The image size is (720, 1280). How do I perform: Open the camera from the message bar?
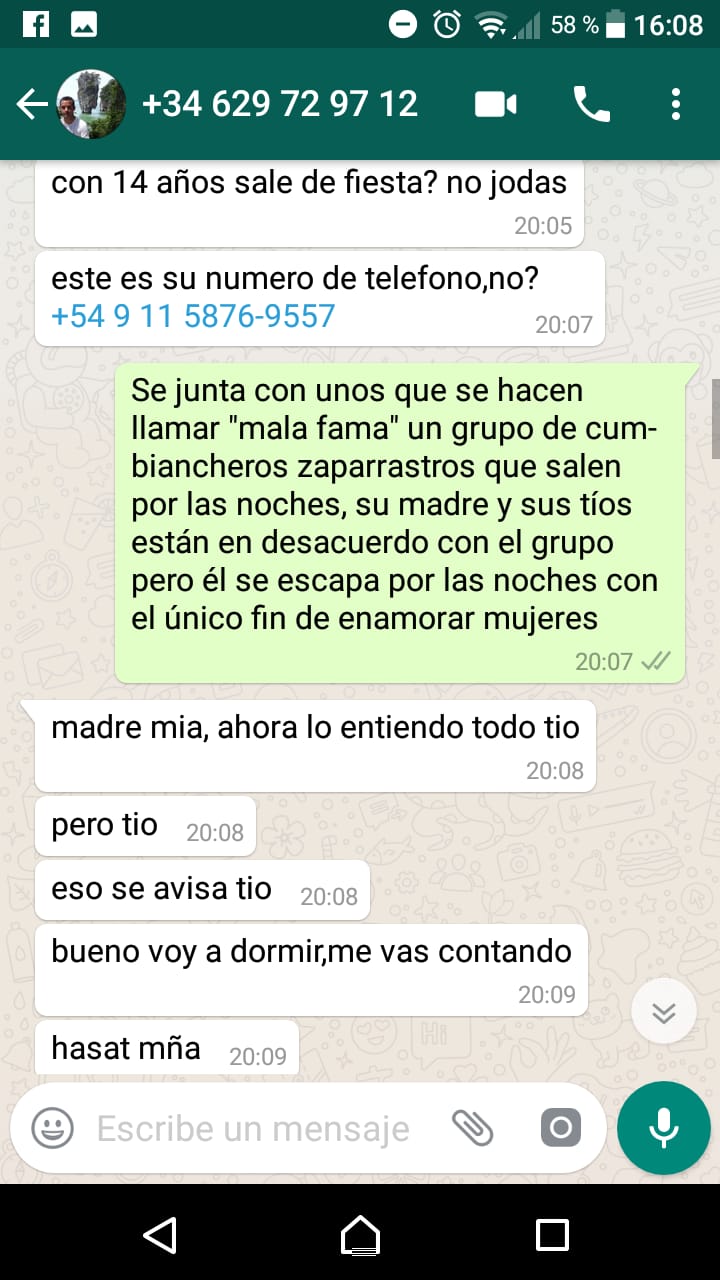[x=560, y=1129]
